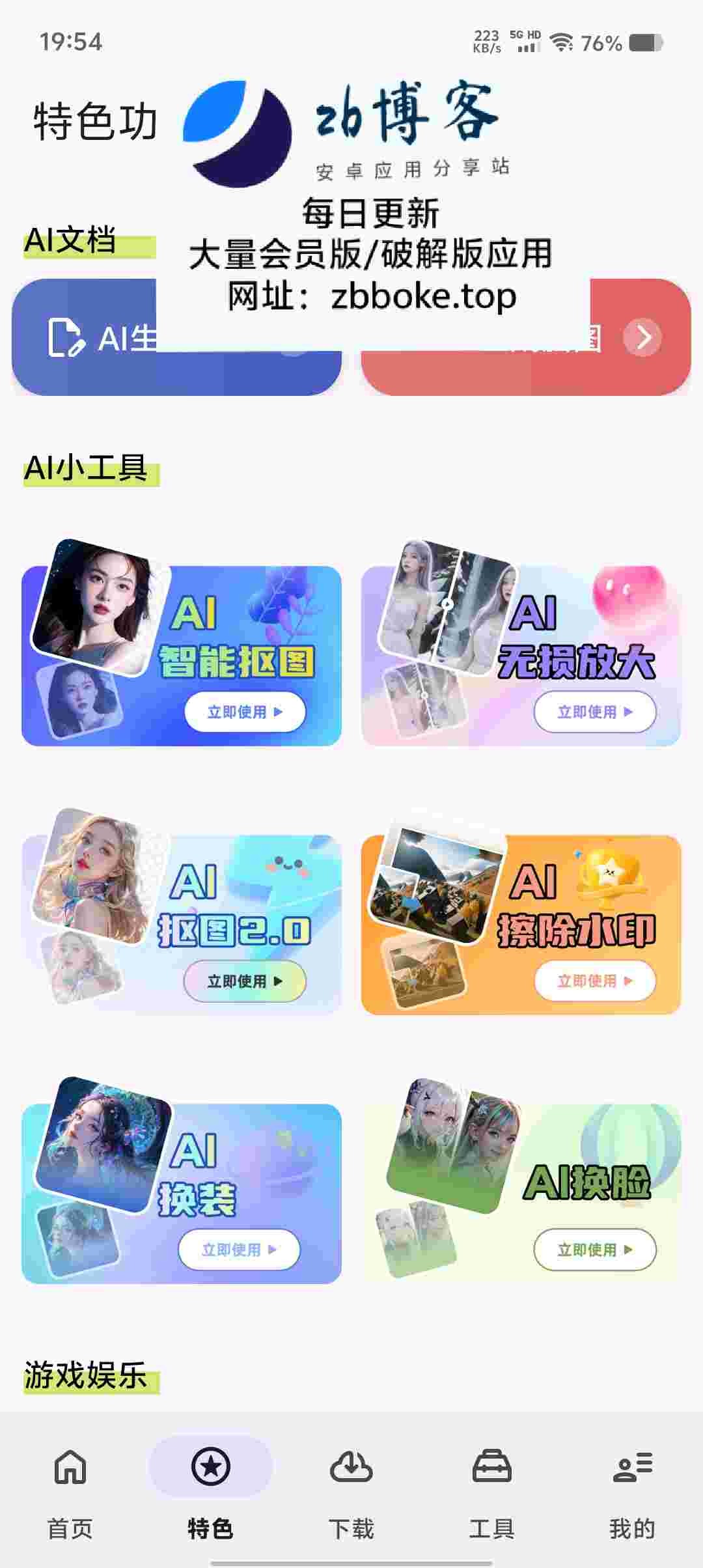Tap the arrow on the red AI card
The width and height of the screenshot is (703, 1568).
point(642,337)
